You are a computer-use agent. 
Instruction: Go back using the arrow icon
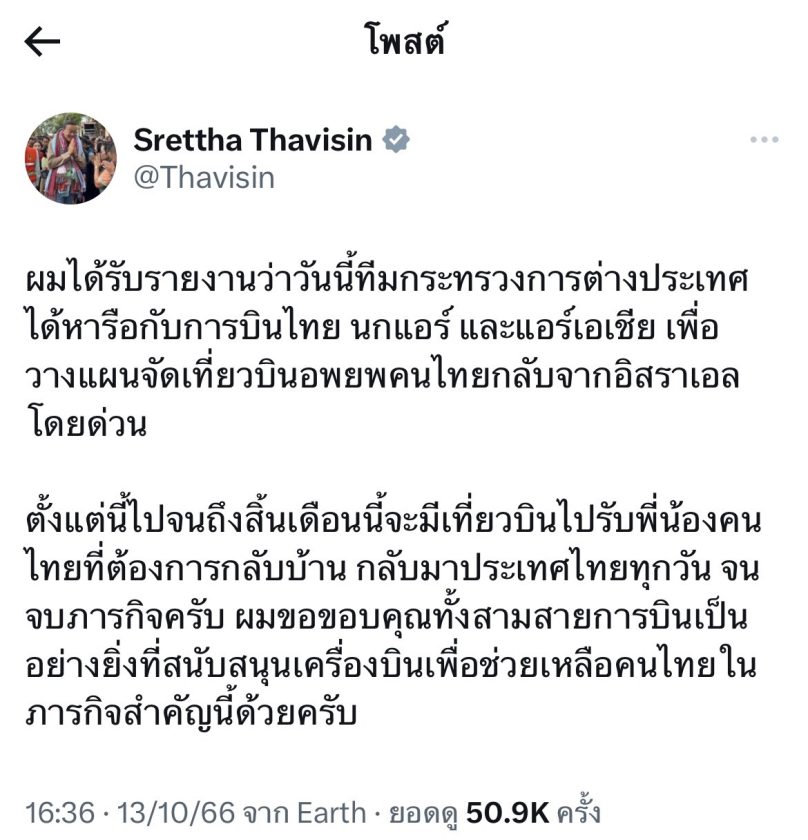[x=42, y=42]
